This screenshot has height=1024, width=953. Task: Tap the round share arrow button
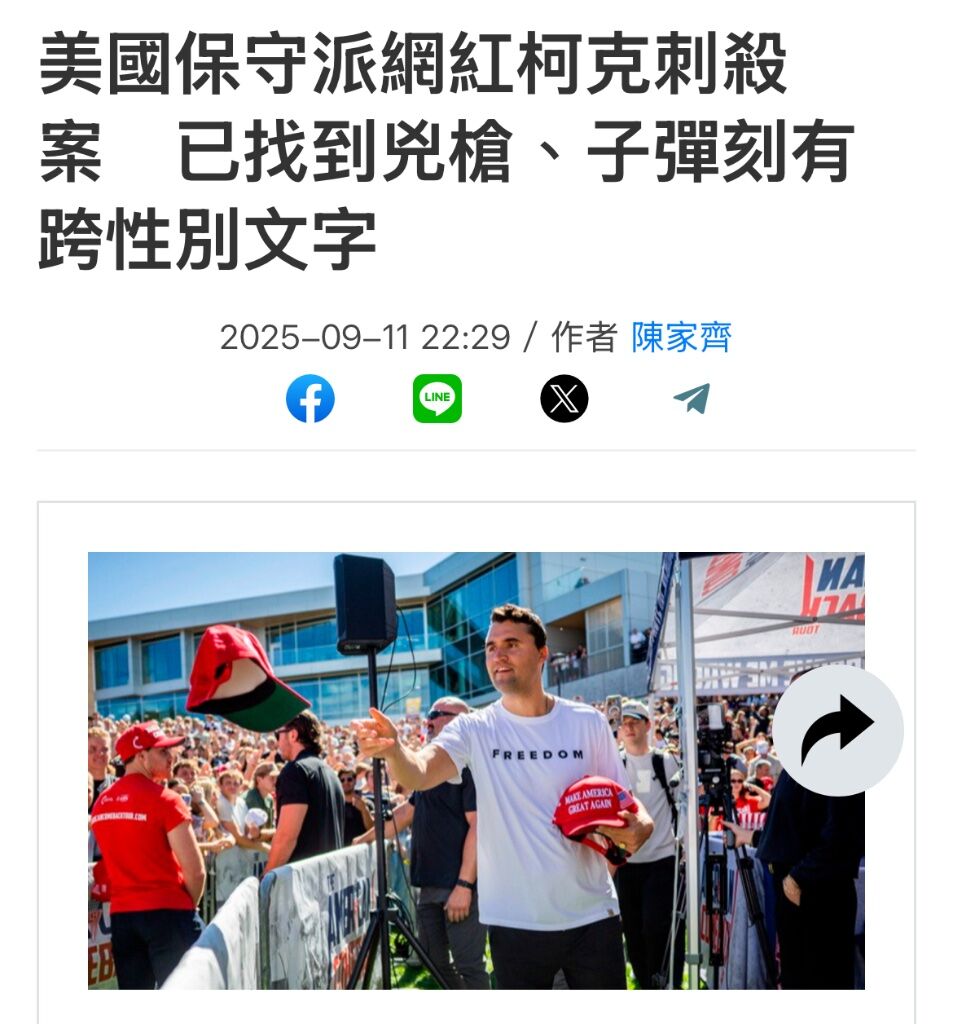(x=837, y=730)
